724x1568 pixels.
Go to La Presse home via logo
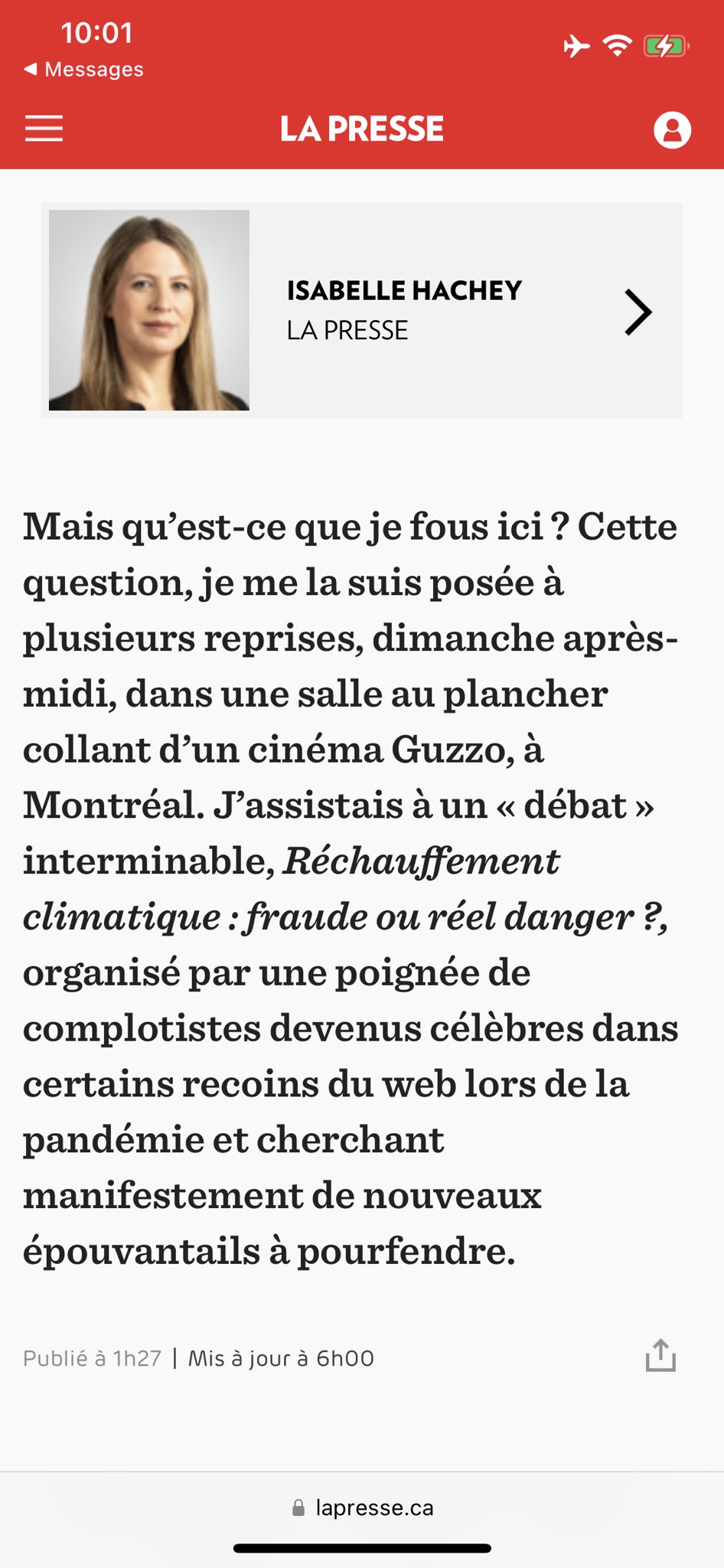(362, 129)
